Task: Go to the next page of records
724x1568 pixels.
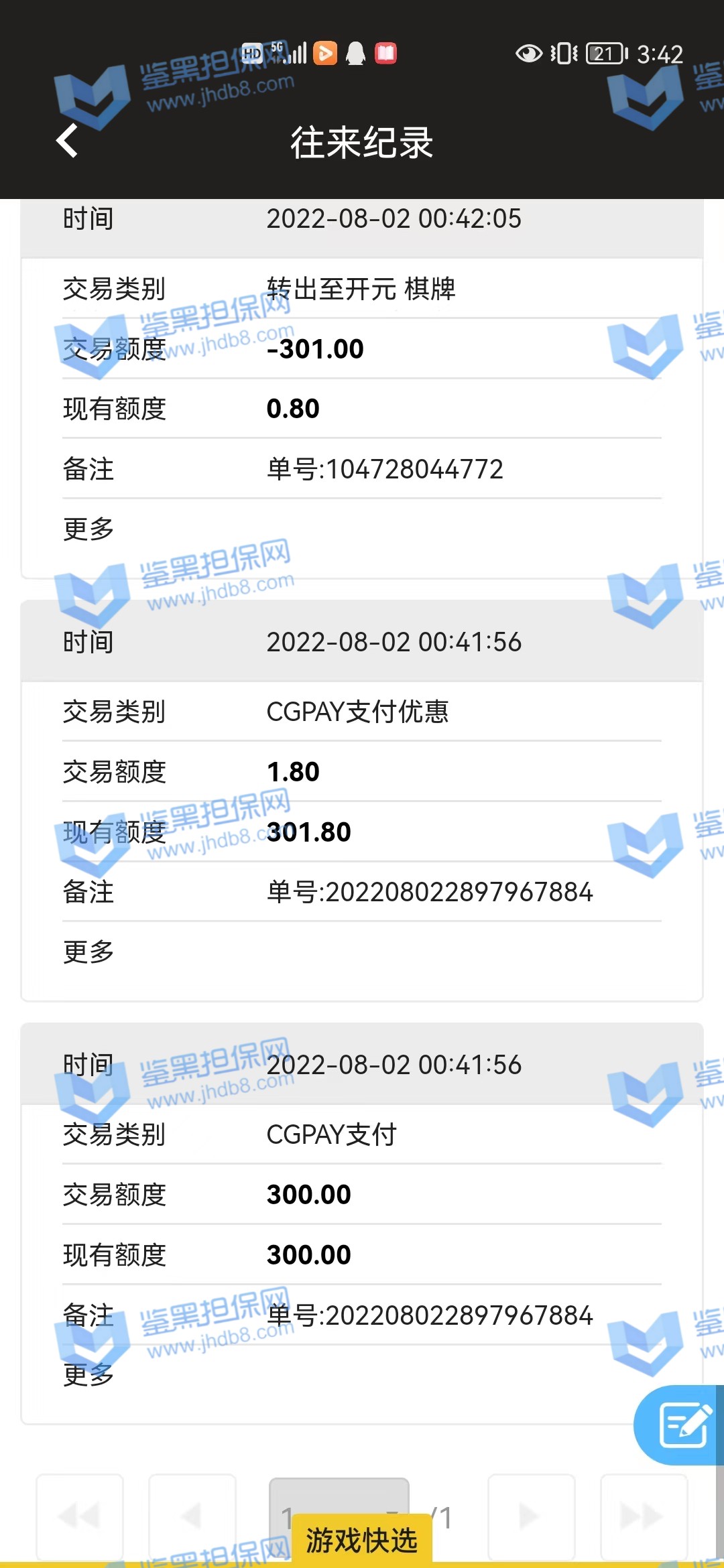Action: pos(531,1516)
